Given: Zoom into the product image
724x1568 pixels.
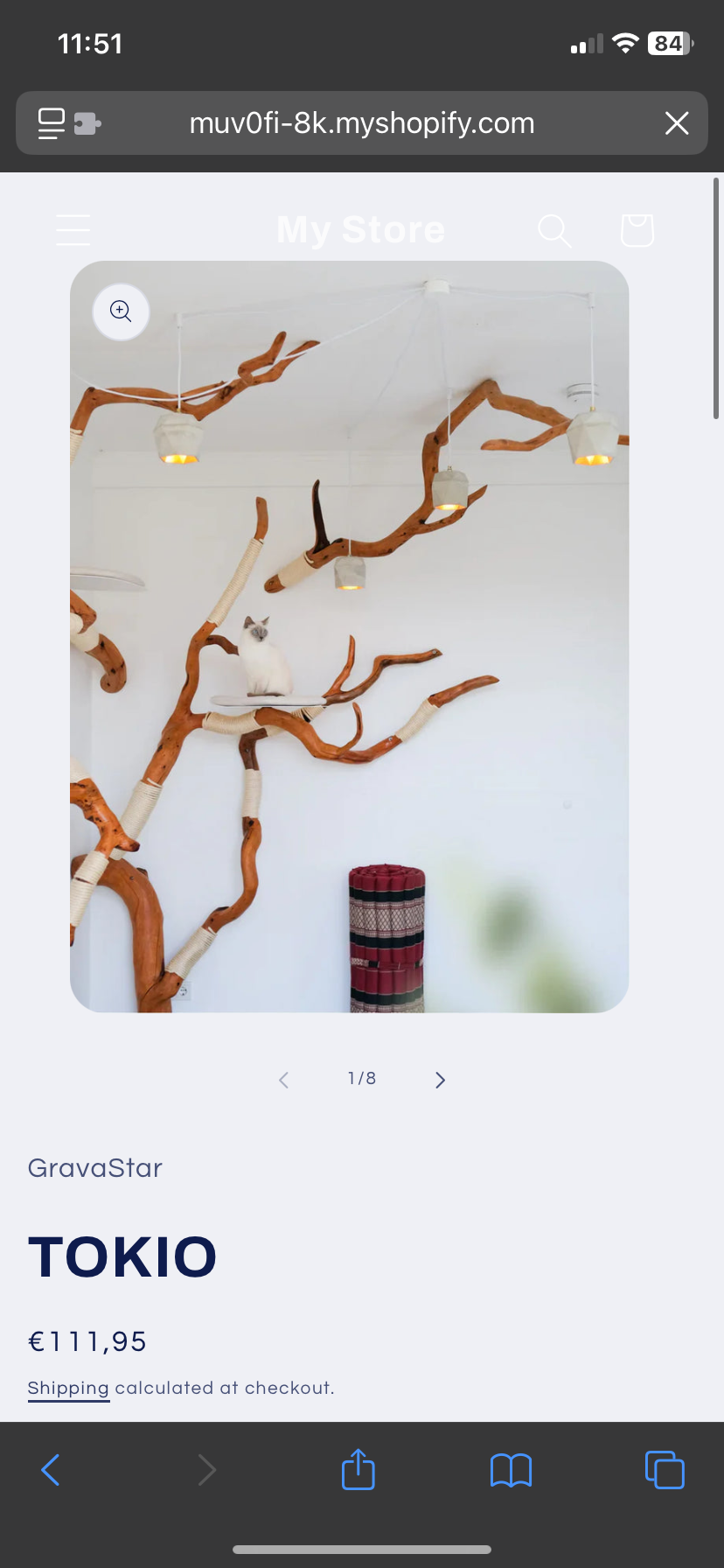Looking at the screenshot, I should tap(121, 311).
